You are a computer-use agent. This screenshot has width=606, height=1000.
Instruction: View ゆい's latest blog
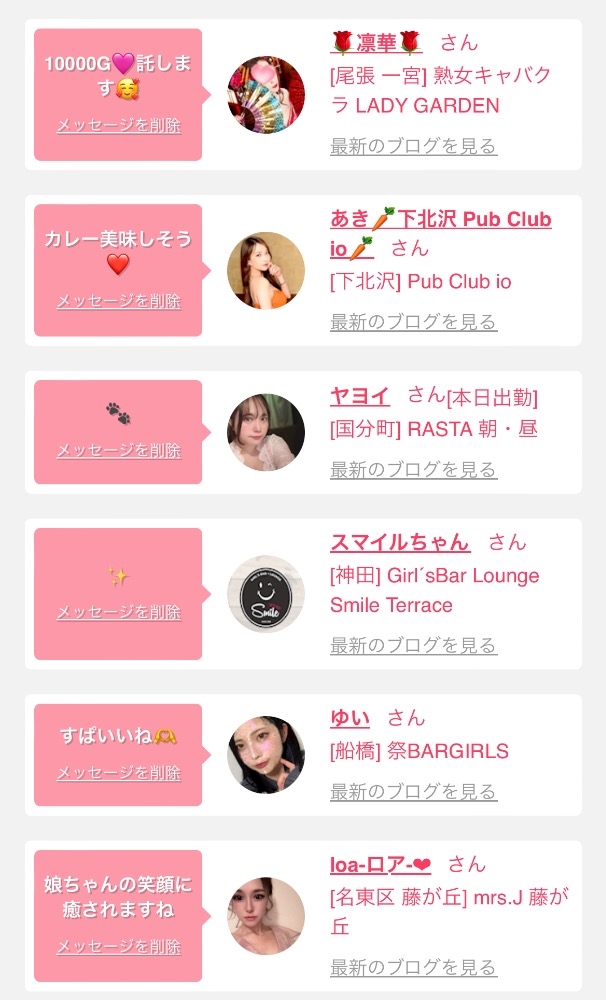click(413, 792)
